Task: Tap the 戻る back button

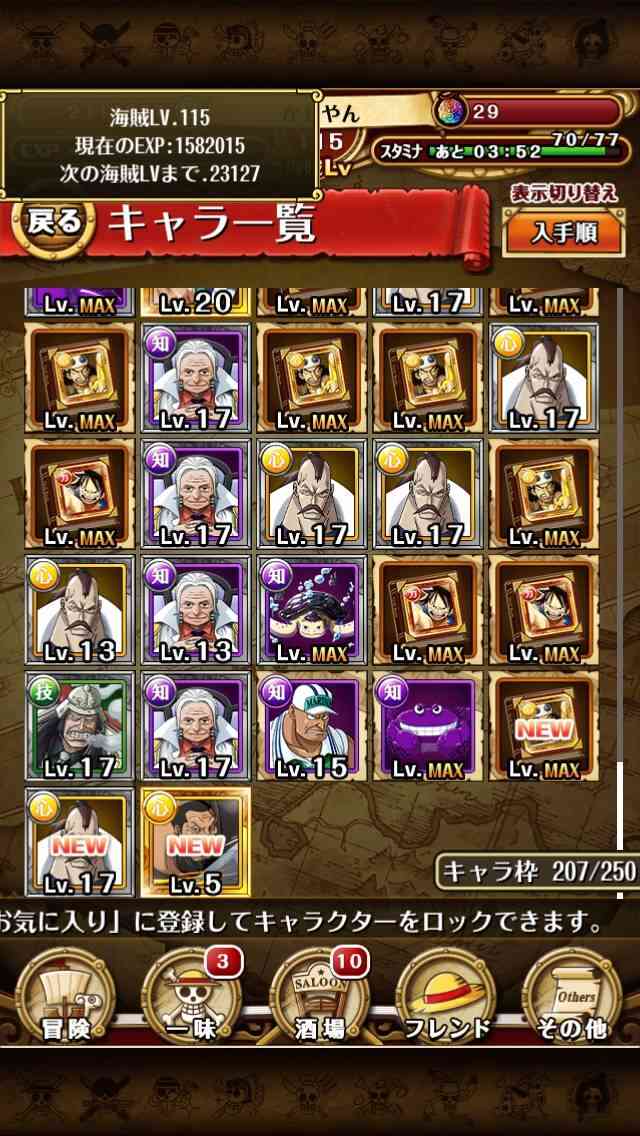Action: [55, 221]
